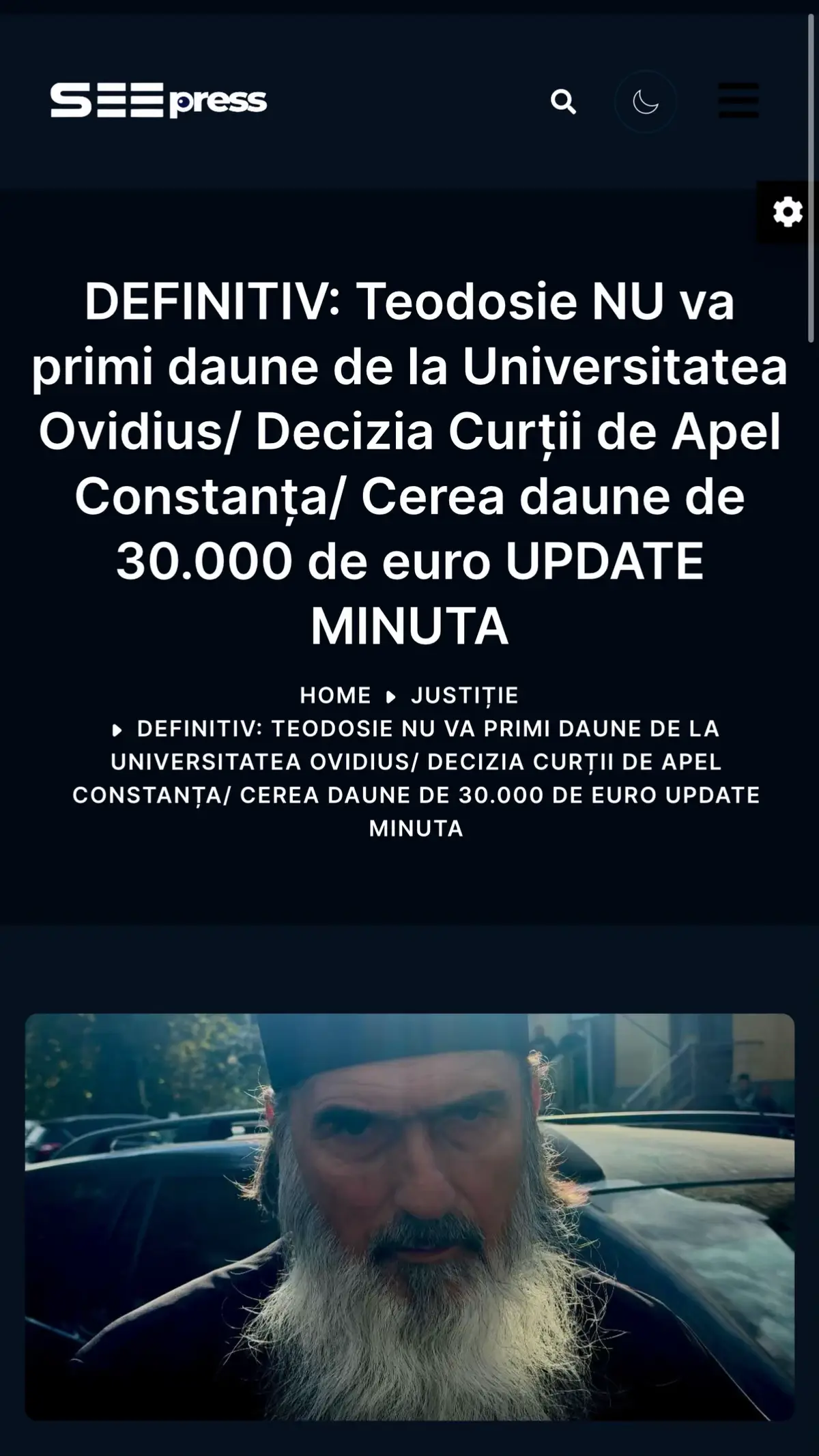Image resolution: width=819 pixels, height=1456 pixels.
Task: Click the gear icon on the right edge
Action: [x=789, y=212]
